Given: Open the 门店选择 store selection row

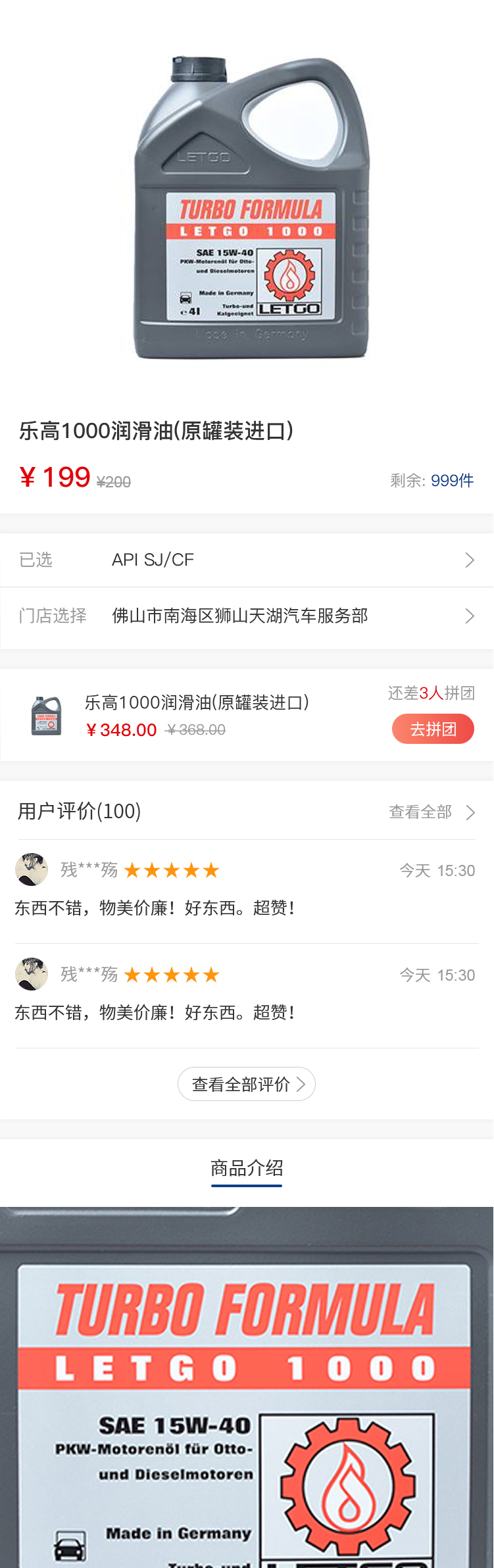Looking at the screenshot, I should tap(247, 616).
